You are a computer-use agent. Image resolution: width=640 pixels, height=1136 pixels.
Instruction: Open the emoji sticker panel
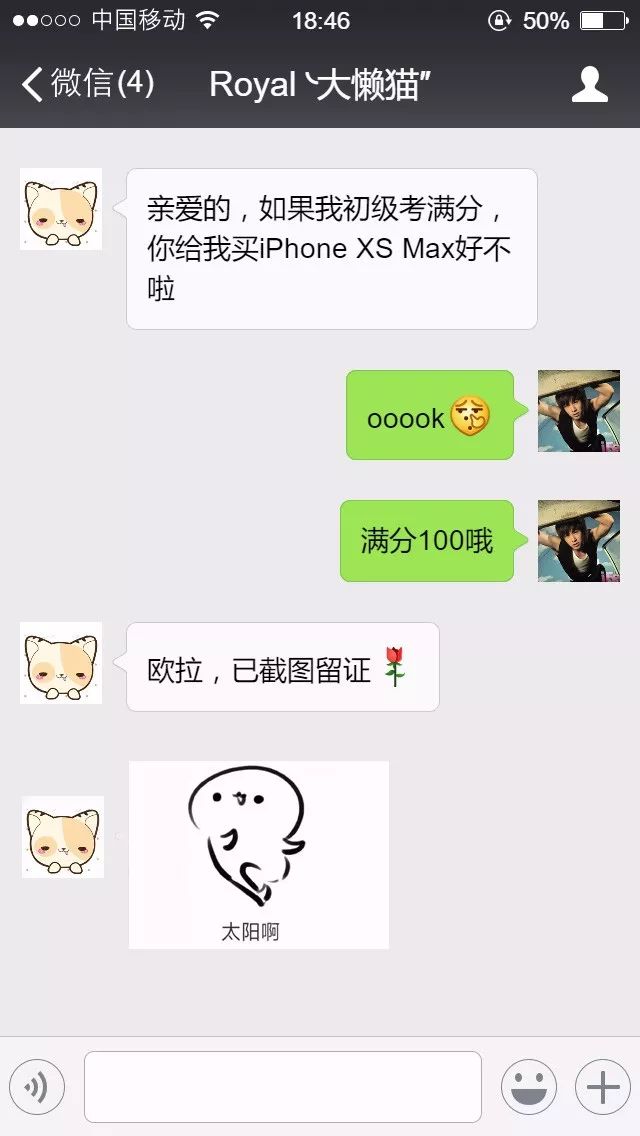(529, 1087)
